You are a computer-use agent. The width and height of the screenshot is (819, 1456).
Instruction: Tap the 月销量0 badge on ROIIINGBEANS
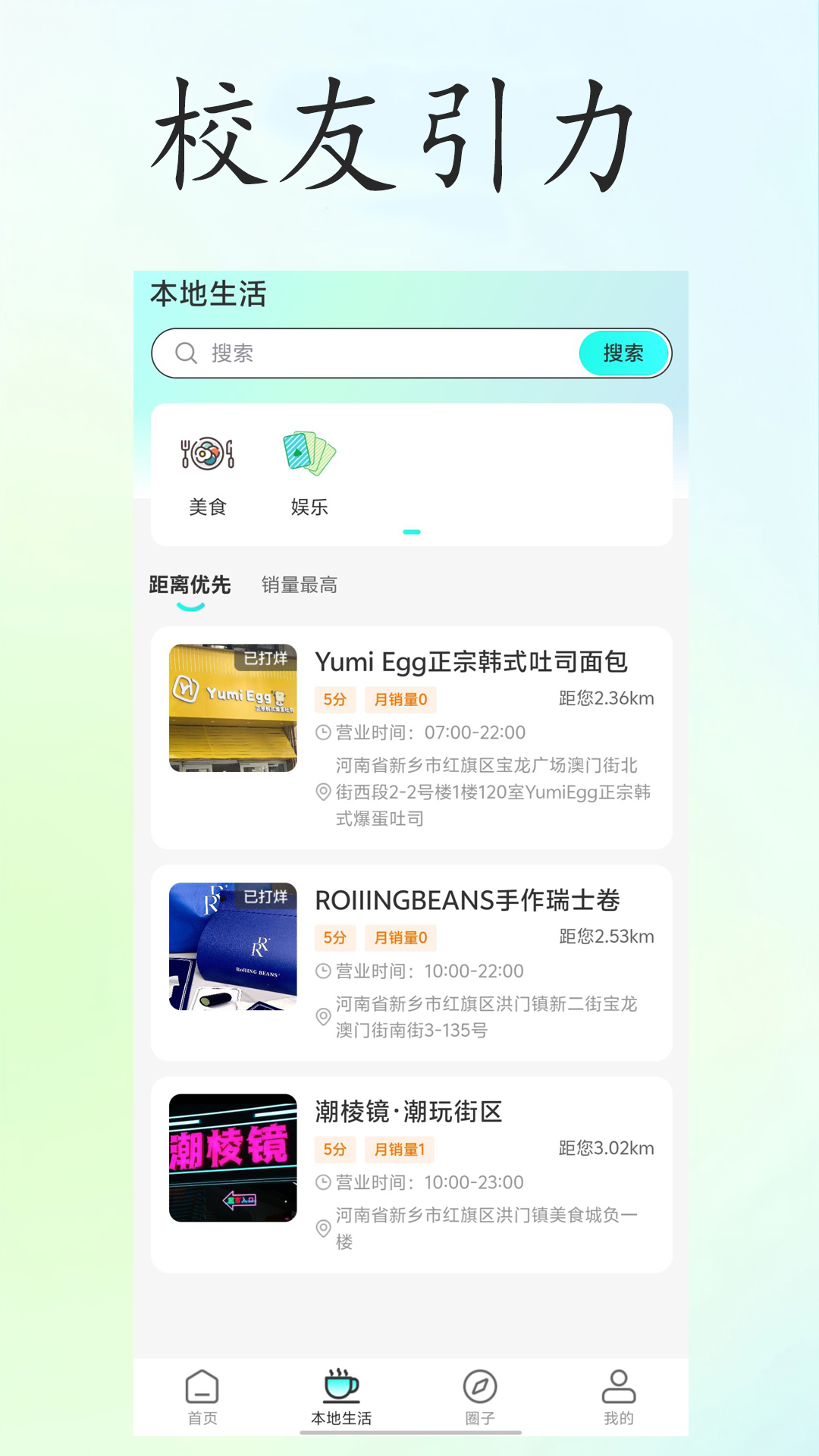[401, 938]
